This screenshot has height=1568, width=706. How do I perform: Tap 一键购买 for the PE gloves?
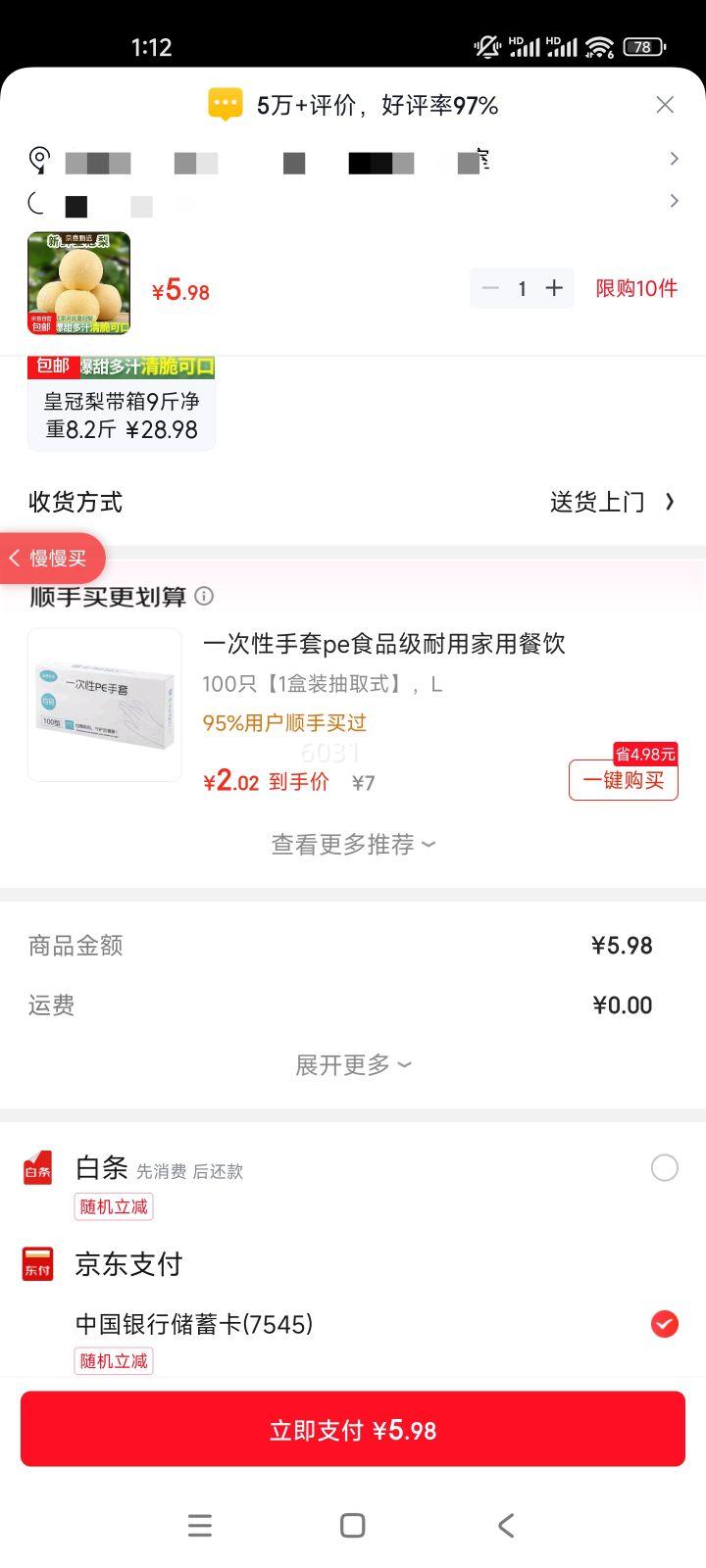pyautogui.click(x=623, y=780)
